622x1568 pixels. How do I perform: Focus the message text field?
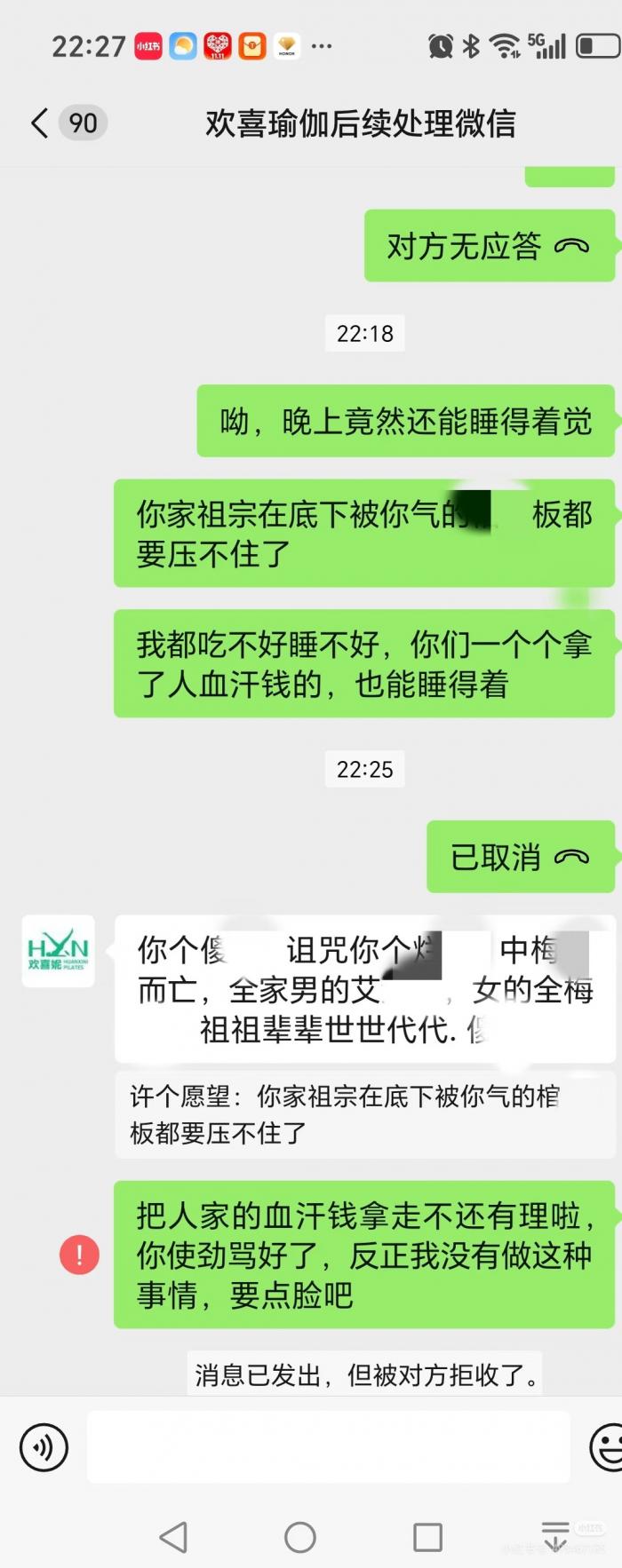point(328,1447)
